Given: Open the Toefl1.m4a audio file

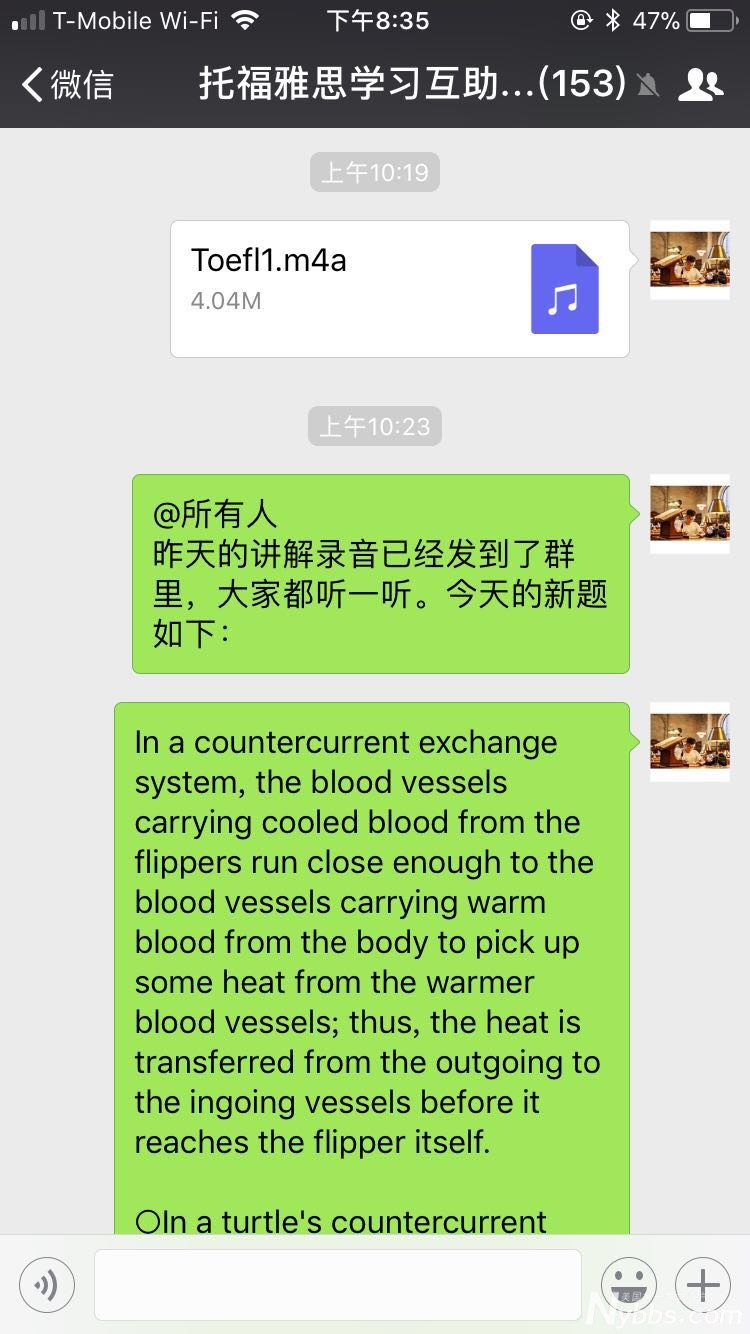Looking at the screenshot, I should 399,289.
